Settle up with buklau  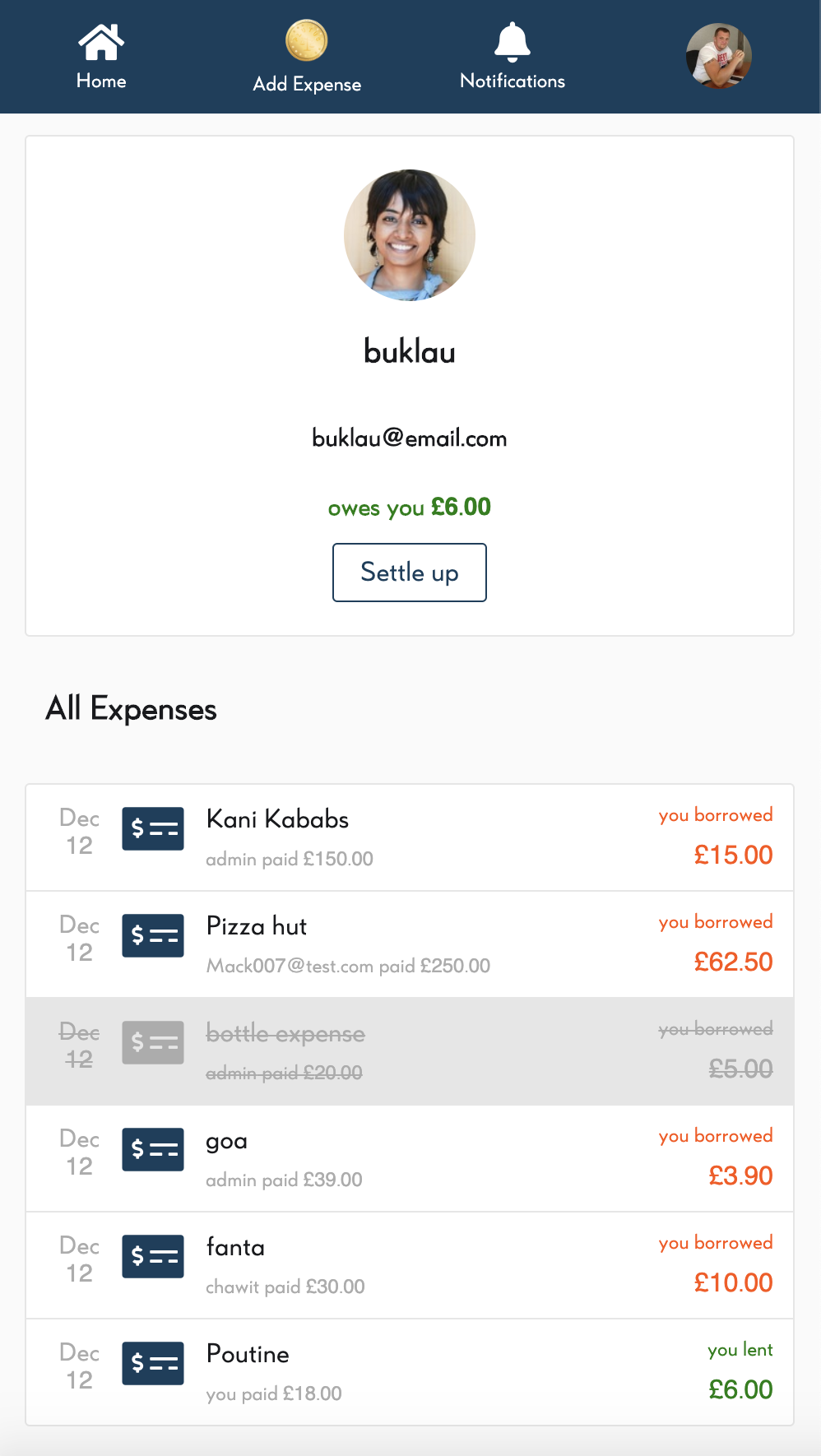click(409, 573)
